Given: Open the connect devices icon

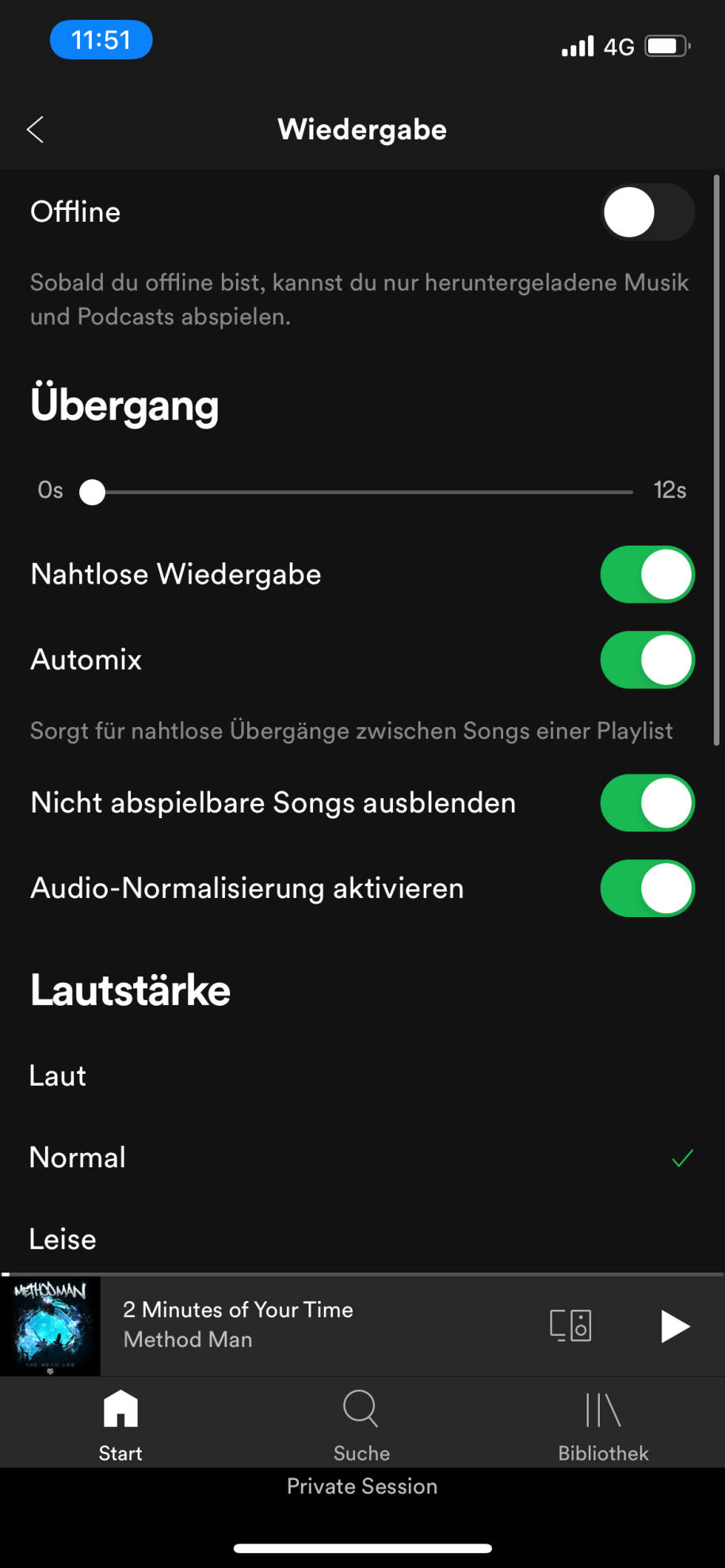Looking at the screenshot, I should pos(570,1326).
